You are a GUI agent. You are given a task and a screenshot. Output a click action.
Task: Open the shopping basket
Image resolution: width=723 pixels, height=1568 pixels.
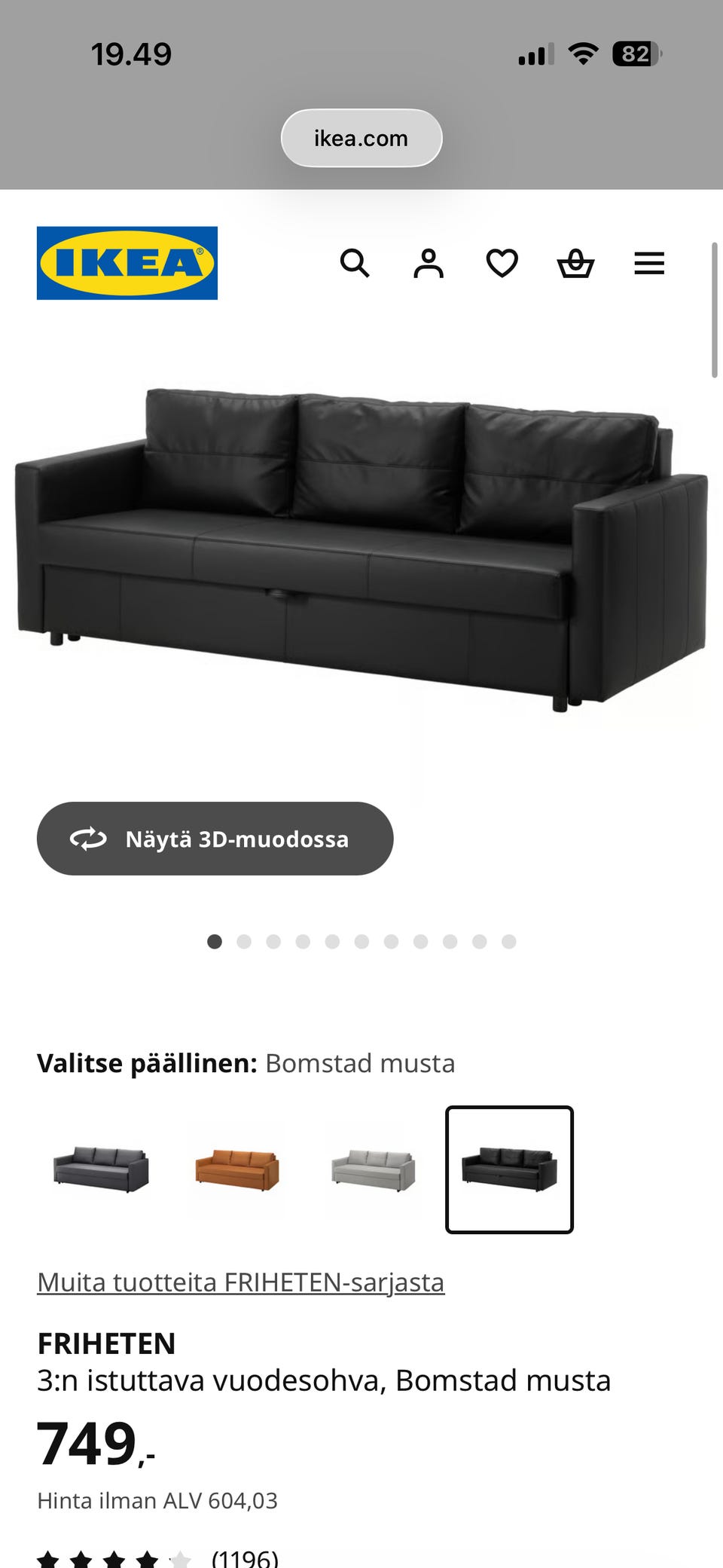(x=575, y=264)
